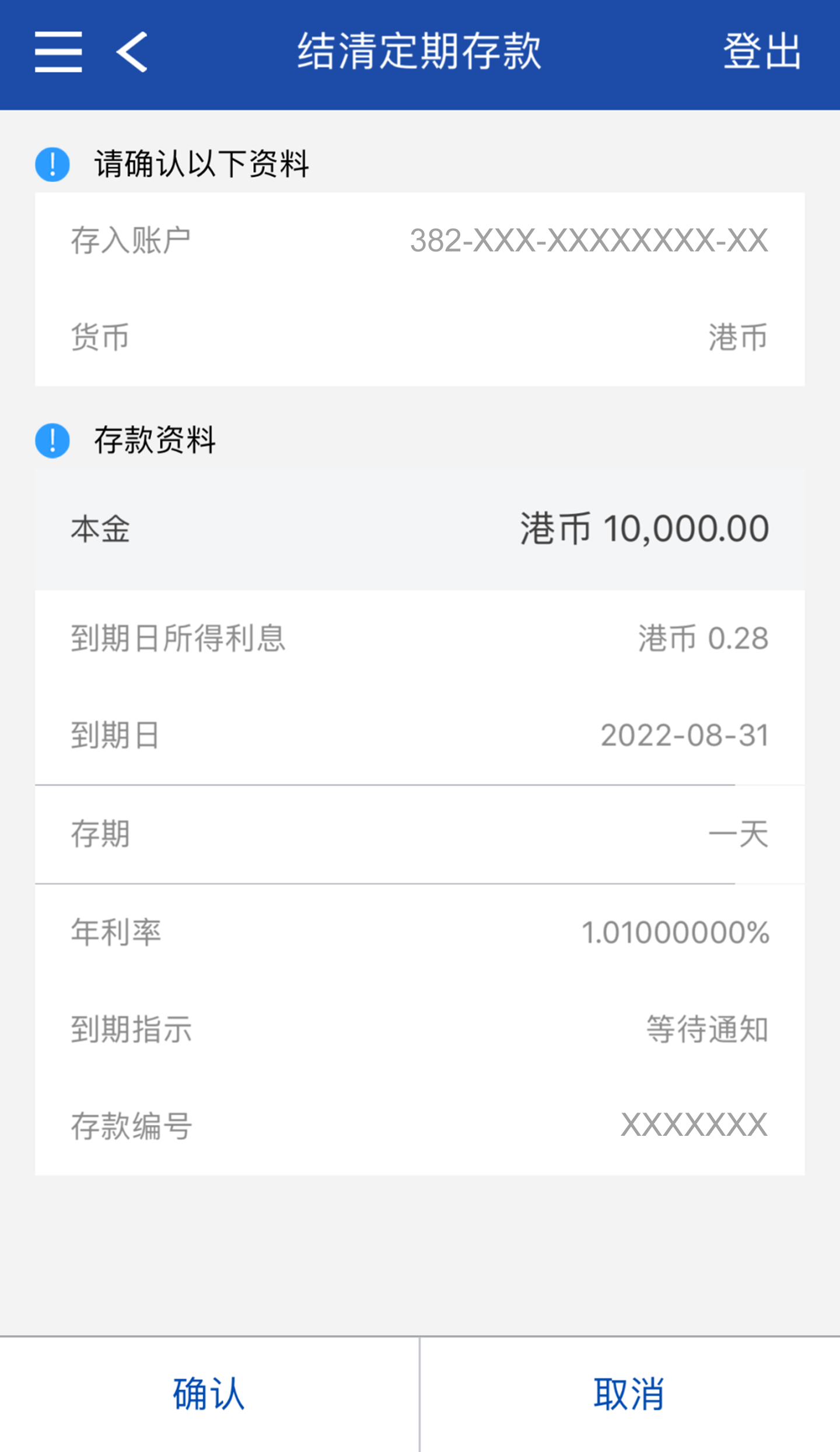Cancel with the 取消 button
The image size is (840, 1452).
coord(629,1394)
